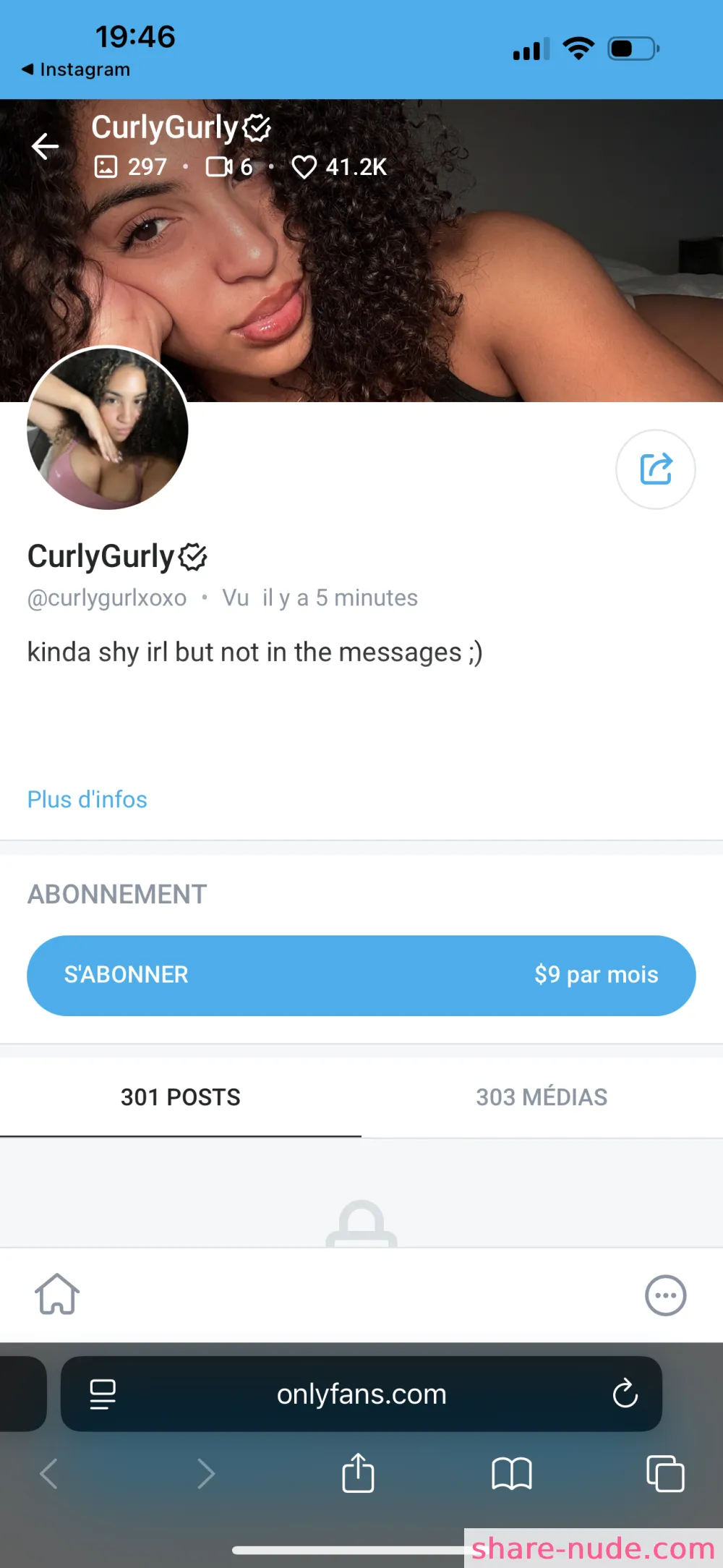
Task: Switch to the 303 MÉDIAS tab
Action: (542, 1097)
